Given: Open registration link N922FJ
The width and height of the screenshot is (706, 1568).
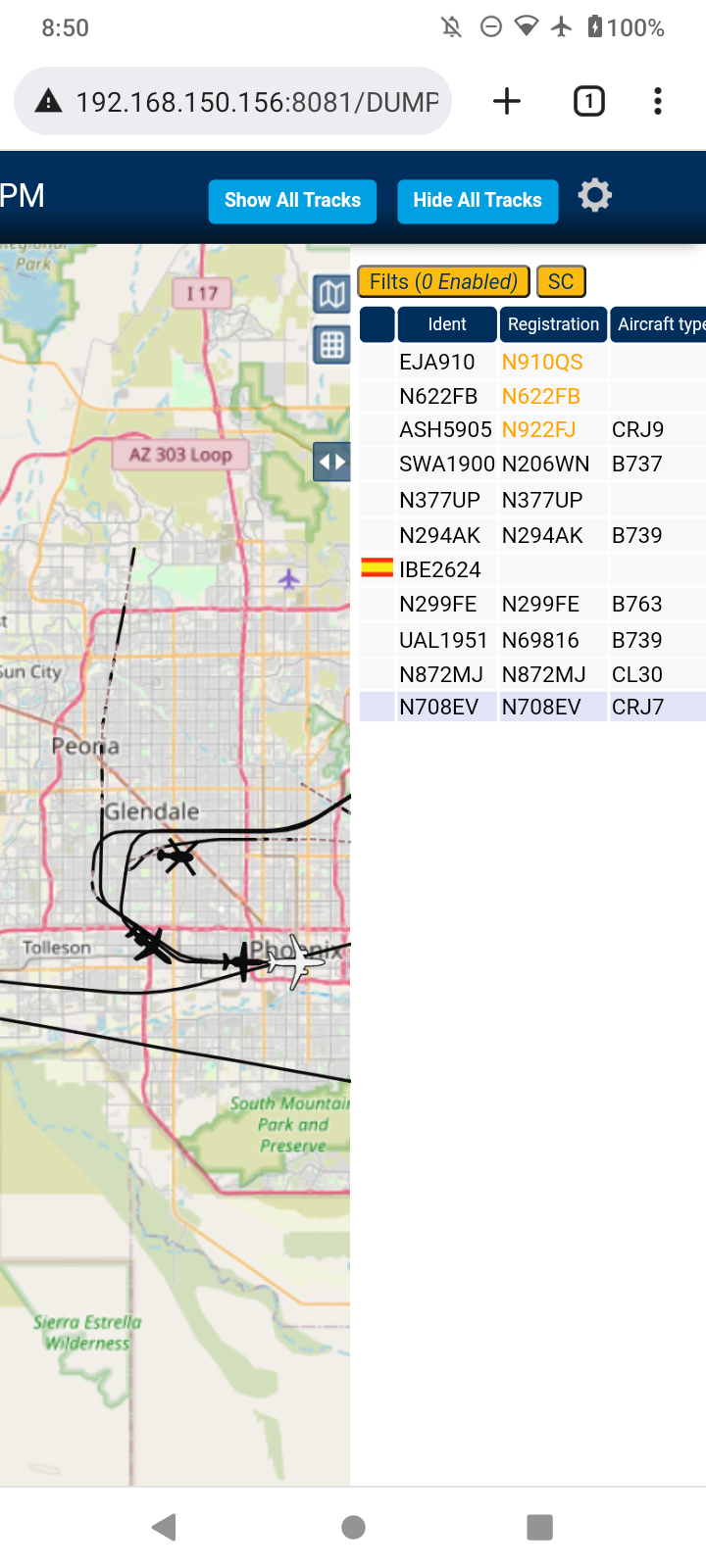Looking at the screenshot, I should click(538, 429).
